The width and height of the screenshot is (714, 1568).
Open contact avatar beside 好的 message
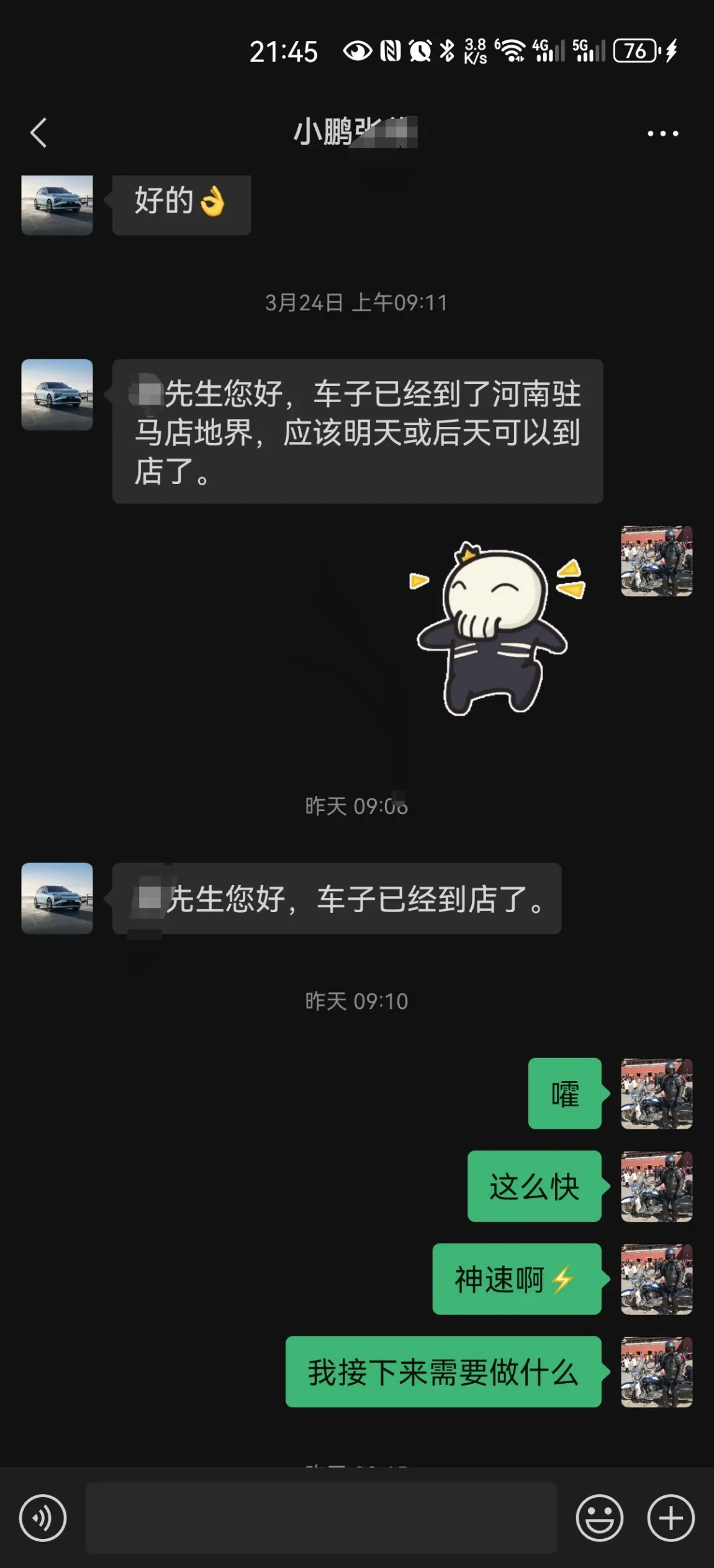57,205
